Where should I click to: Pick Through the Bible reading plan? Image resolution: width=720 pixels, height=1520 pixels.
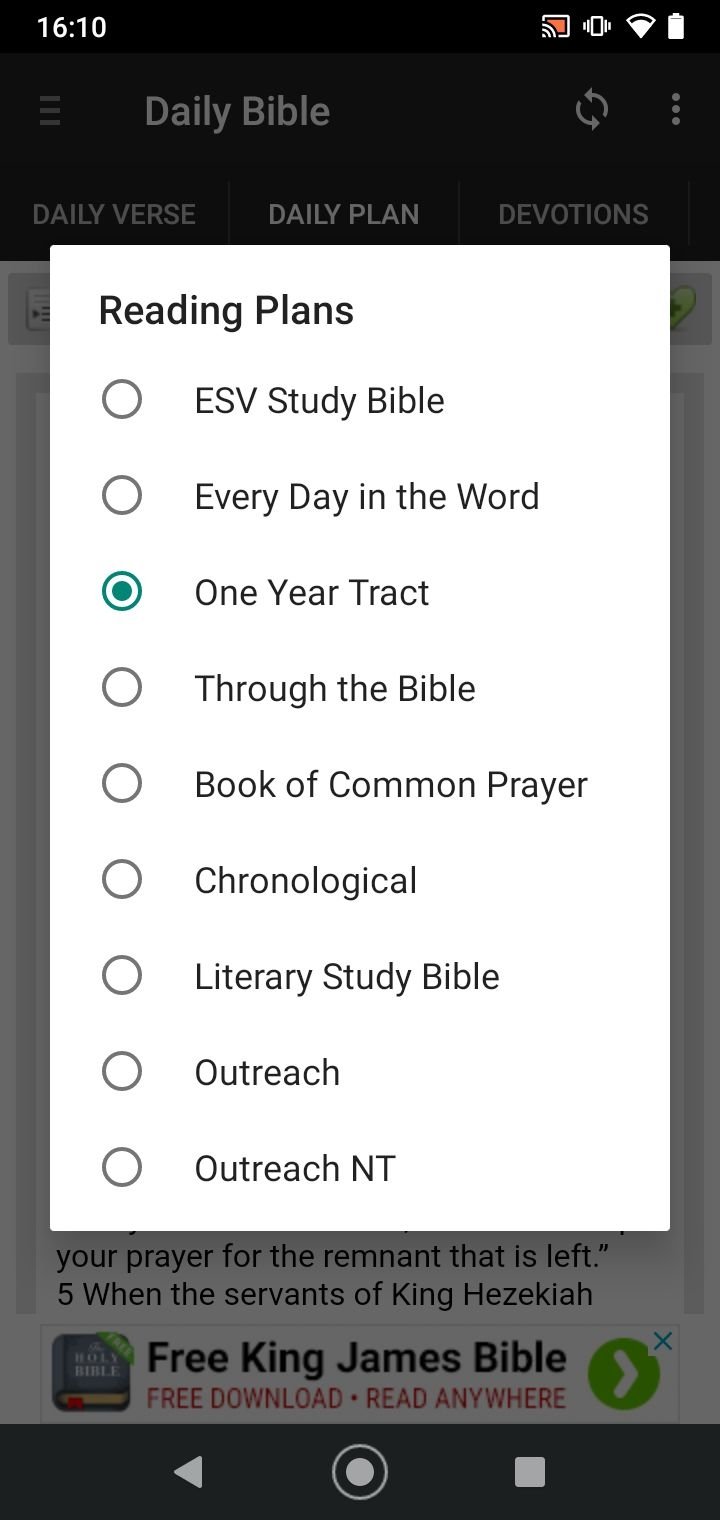[x=360, y=688]
